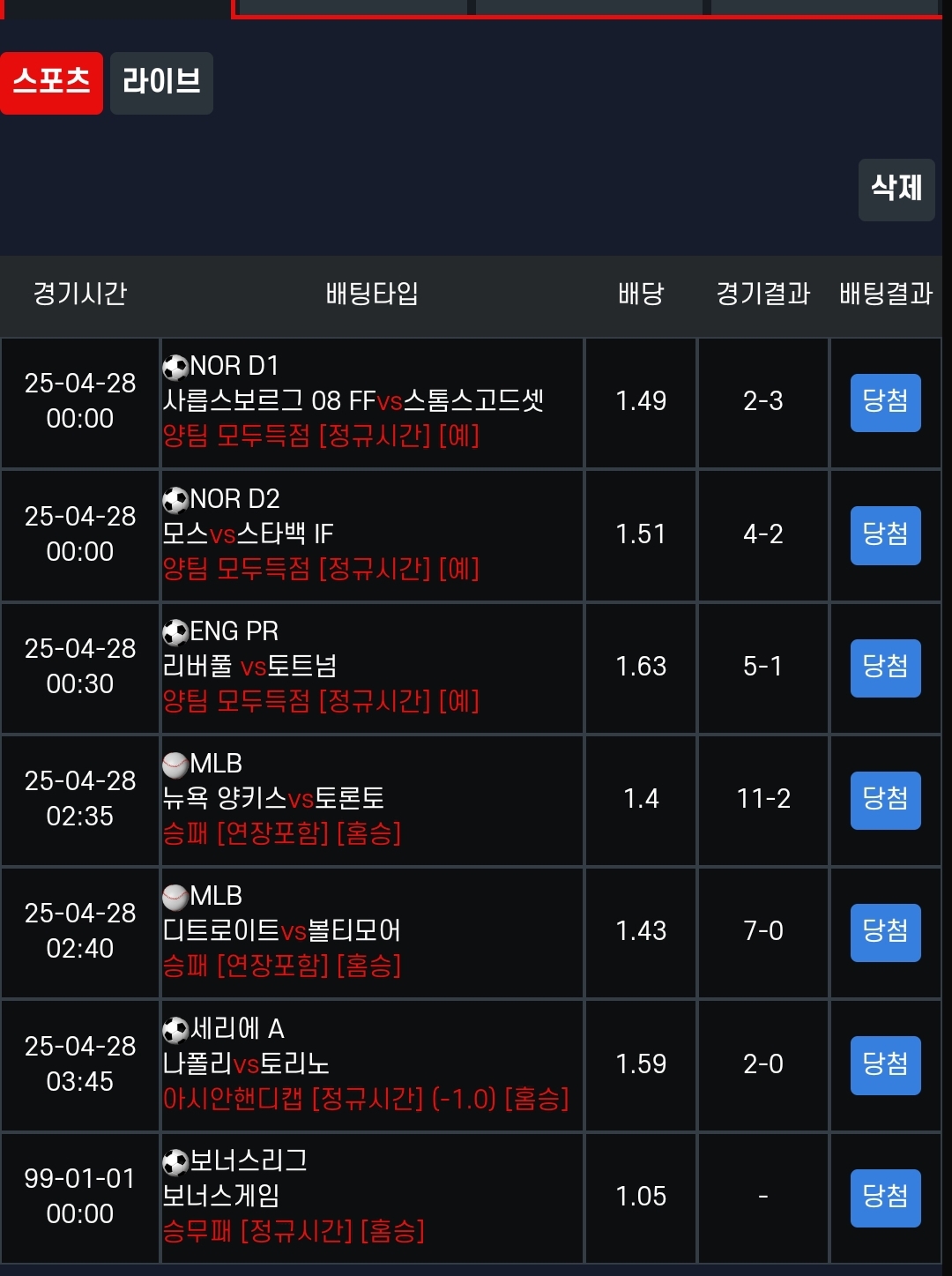Screen dimensions: 952x1276
Task: Tap 당첨 for 뉴욕 양키스 vs 토론토
Action: [885, 800]
